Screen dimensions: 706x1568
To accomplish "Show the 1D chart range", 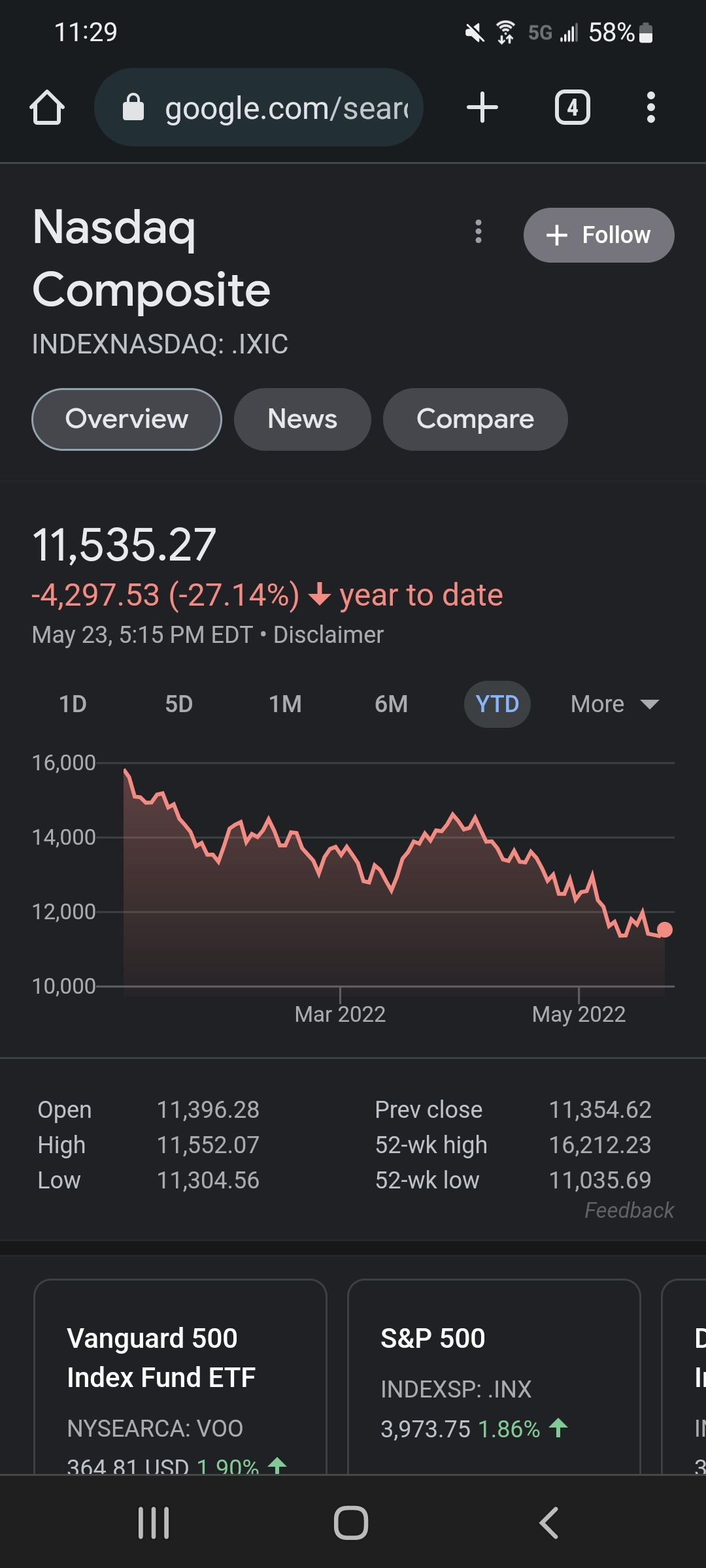I will tap(73, 704).
